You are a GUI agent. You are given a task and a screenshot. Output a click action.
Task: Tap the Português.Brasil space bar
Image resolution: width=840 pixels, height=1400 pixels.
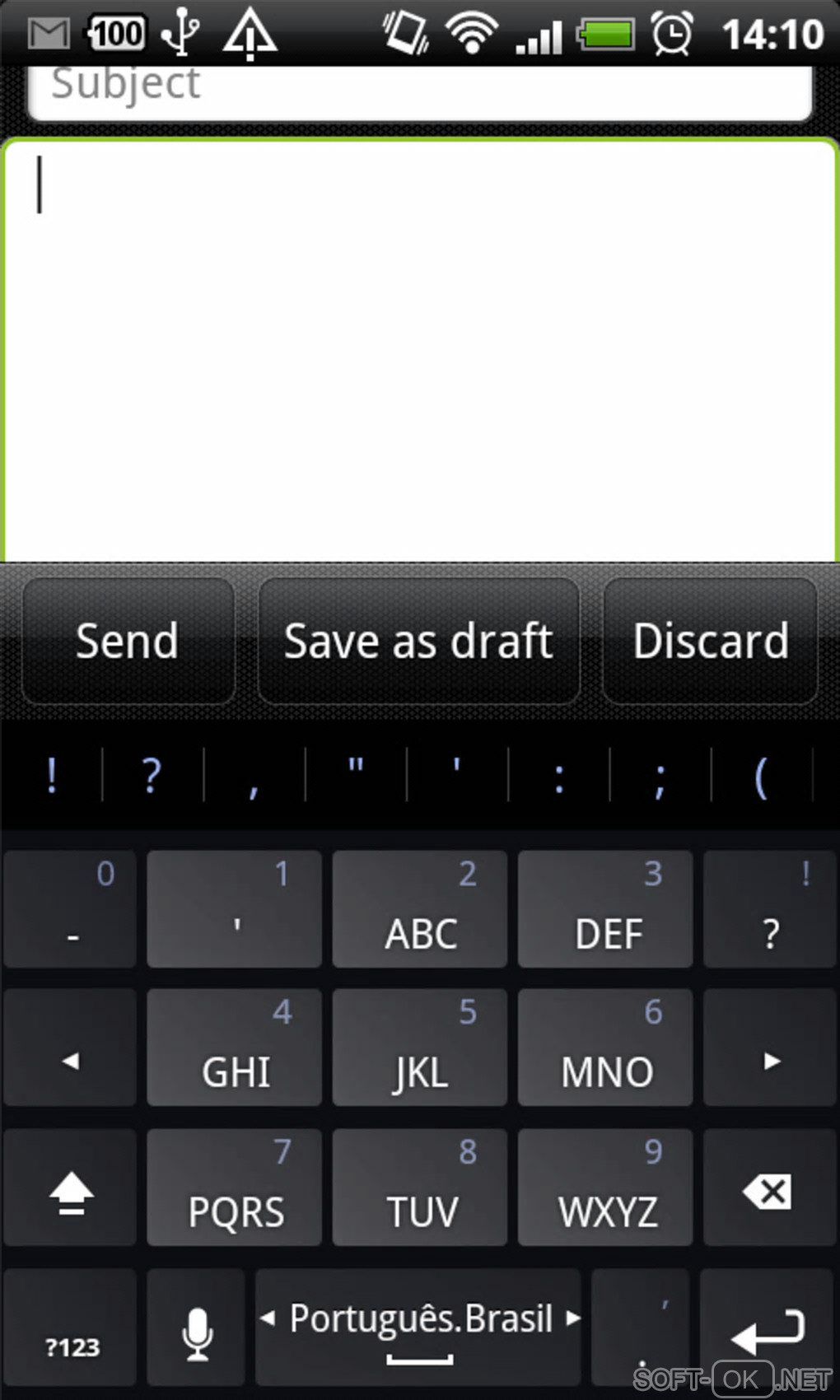(418, 1328)
